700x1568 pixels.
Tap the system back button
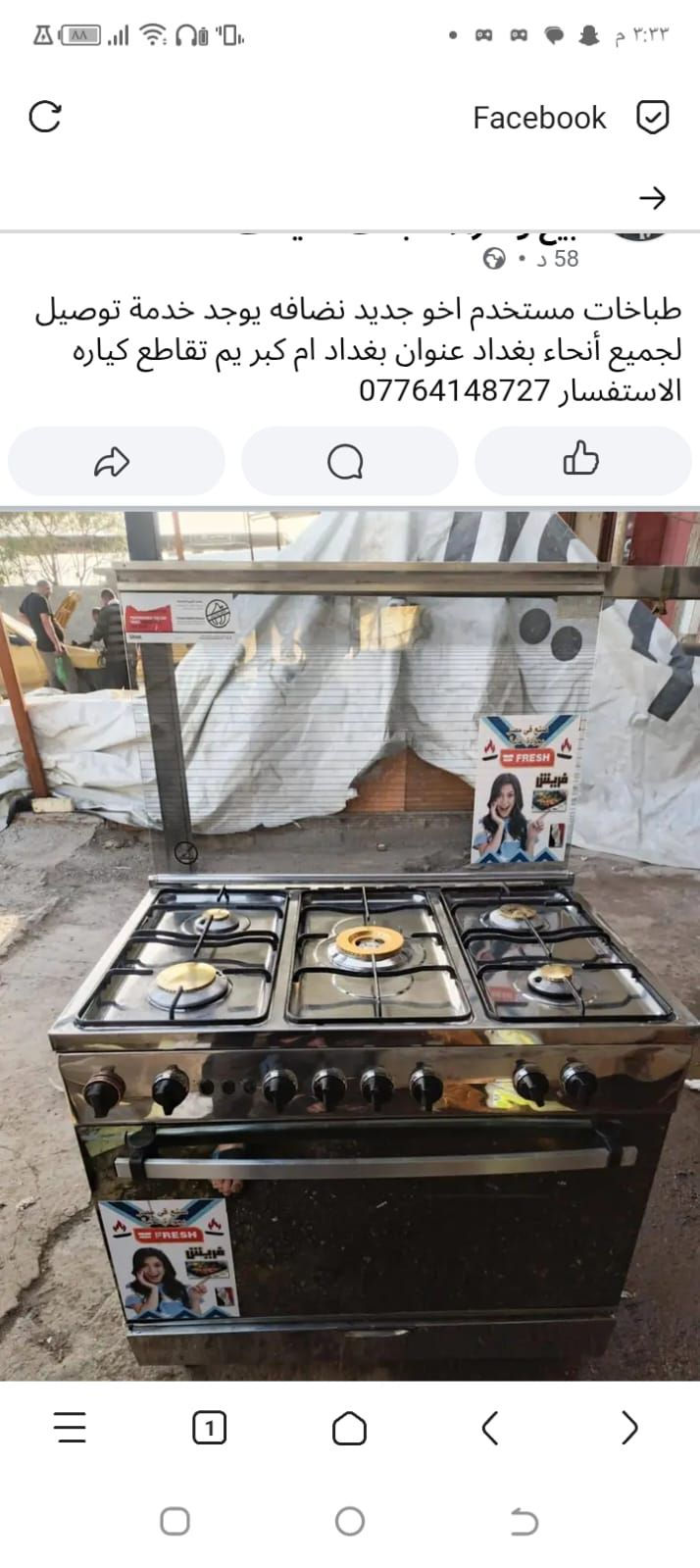coord(525,1522)
